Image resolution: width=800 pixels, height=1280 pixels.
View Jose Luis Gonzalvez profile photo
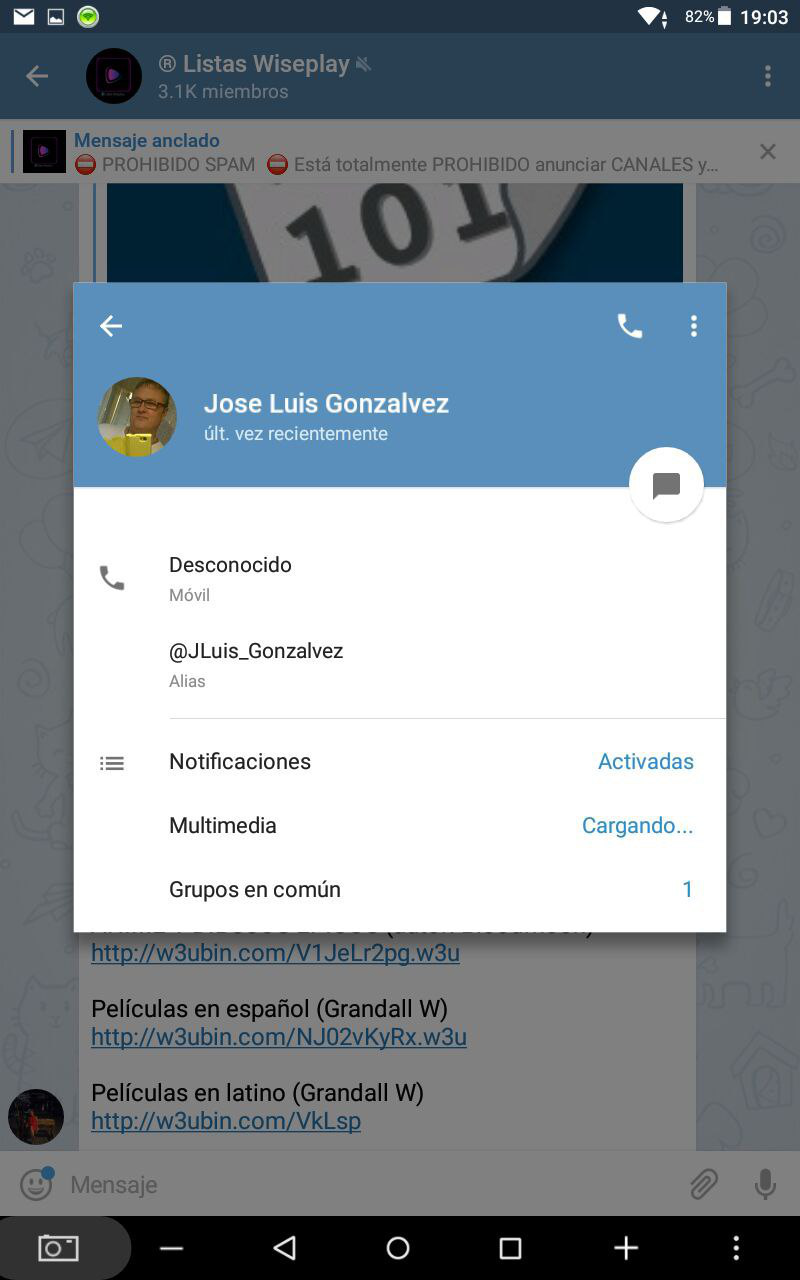pyautogui.click(x=137, y=417)
